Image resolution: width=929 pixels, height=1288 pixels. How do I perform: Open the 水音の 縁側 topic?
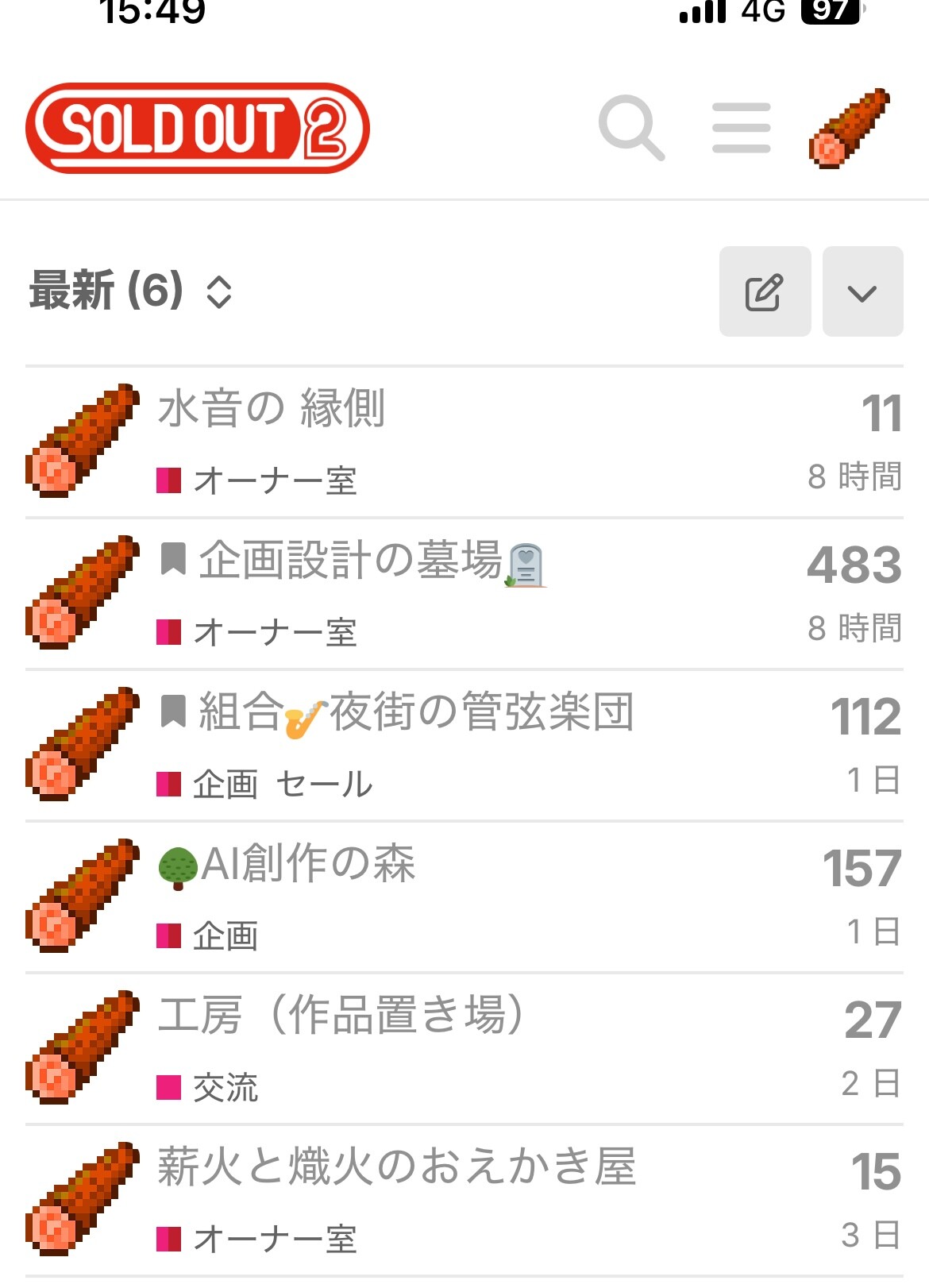[x=272, y=409]
